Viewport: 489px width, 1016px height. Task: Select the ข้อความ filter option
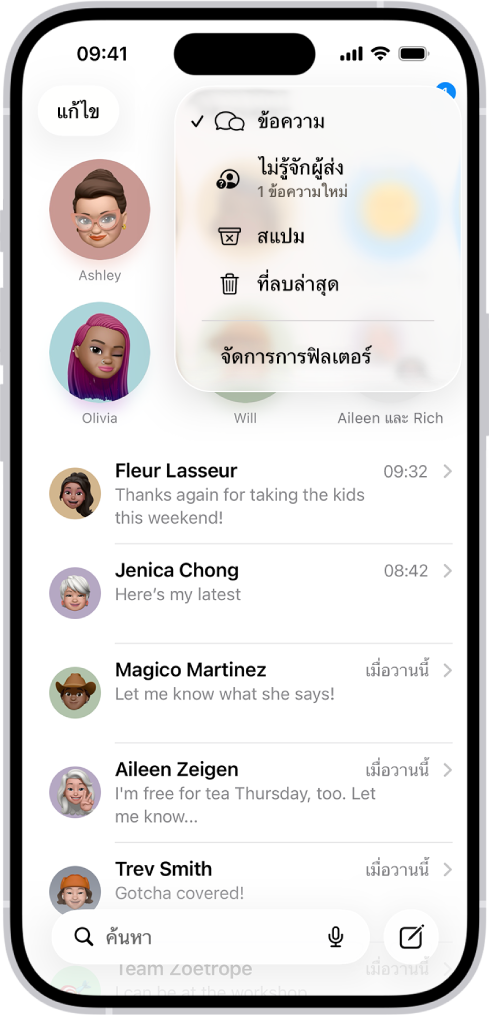[318, 122]
